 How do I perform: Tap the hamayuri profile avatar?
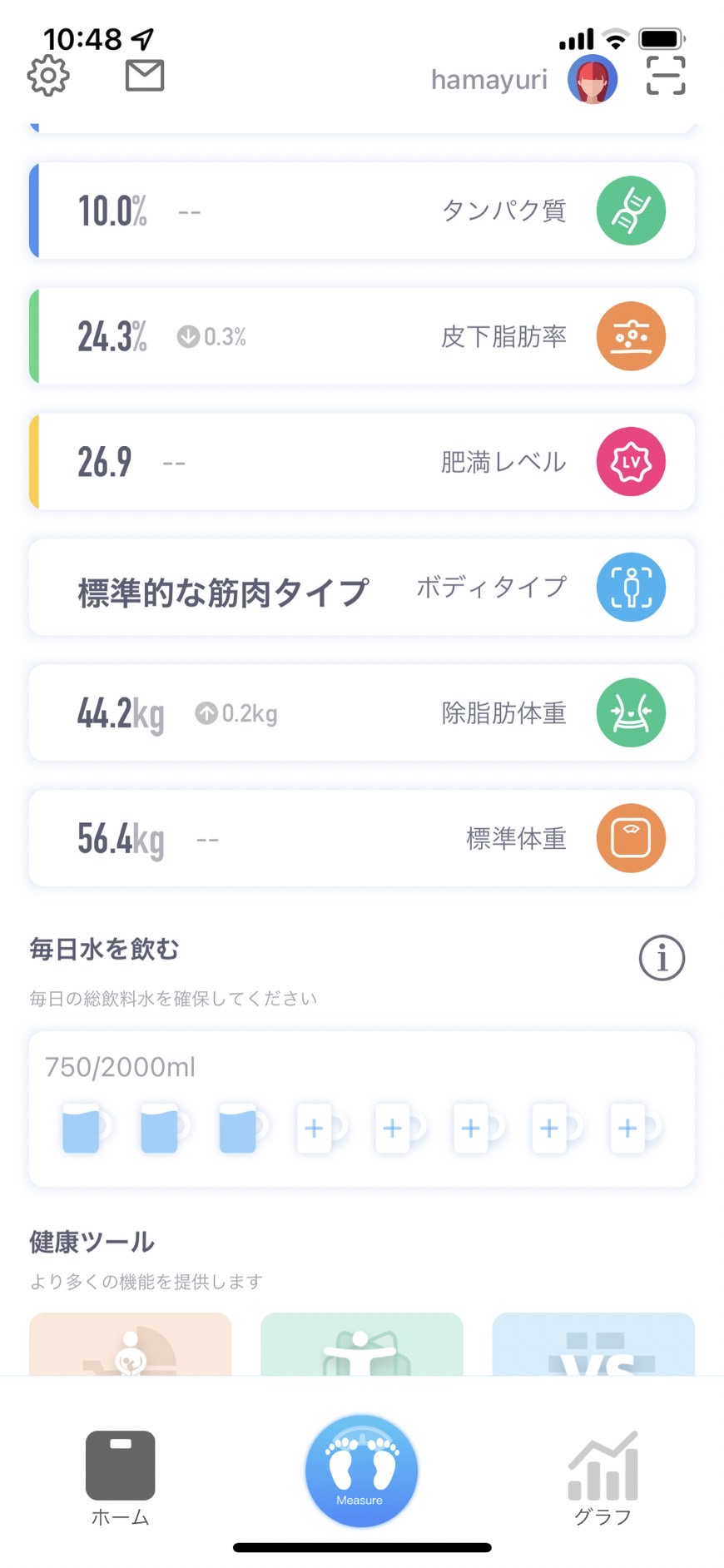[593, 80]
